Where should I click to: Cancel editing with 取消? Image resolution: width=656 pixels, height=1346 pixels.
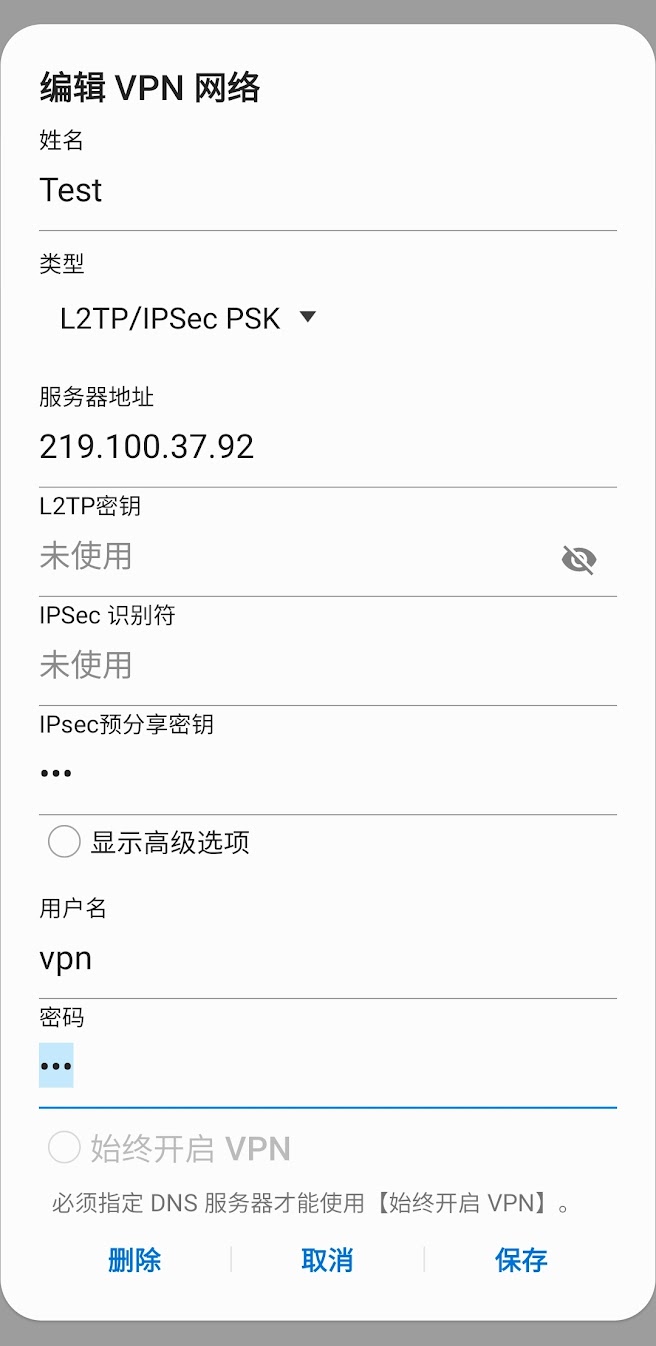click(327, 1260)
